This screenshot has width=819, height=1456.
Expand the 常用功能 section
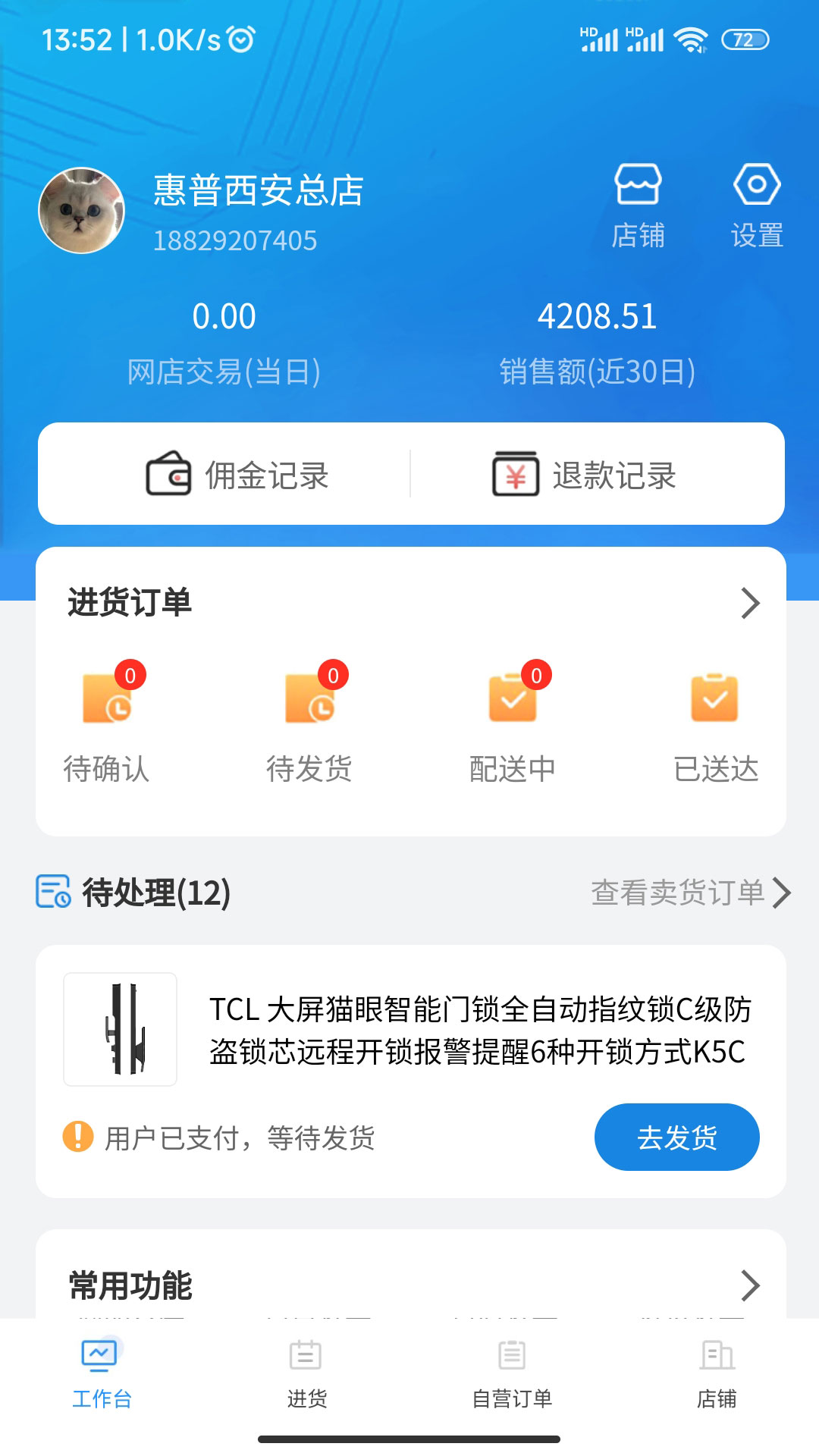click(749, 1285)
